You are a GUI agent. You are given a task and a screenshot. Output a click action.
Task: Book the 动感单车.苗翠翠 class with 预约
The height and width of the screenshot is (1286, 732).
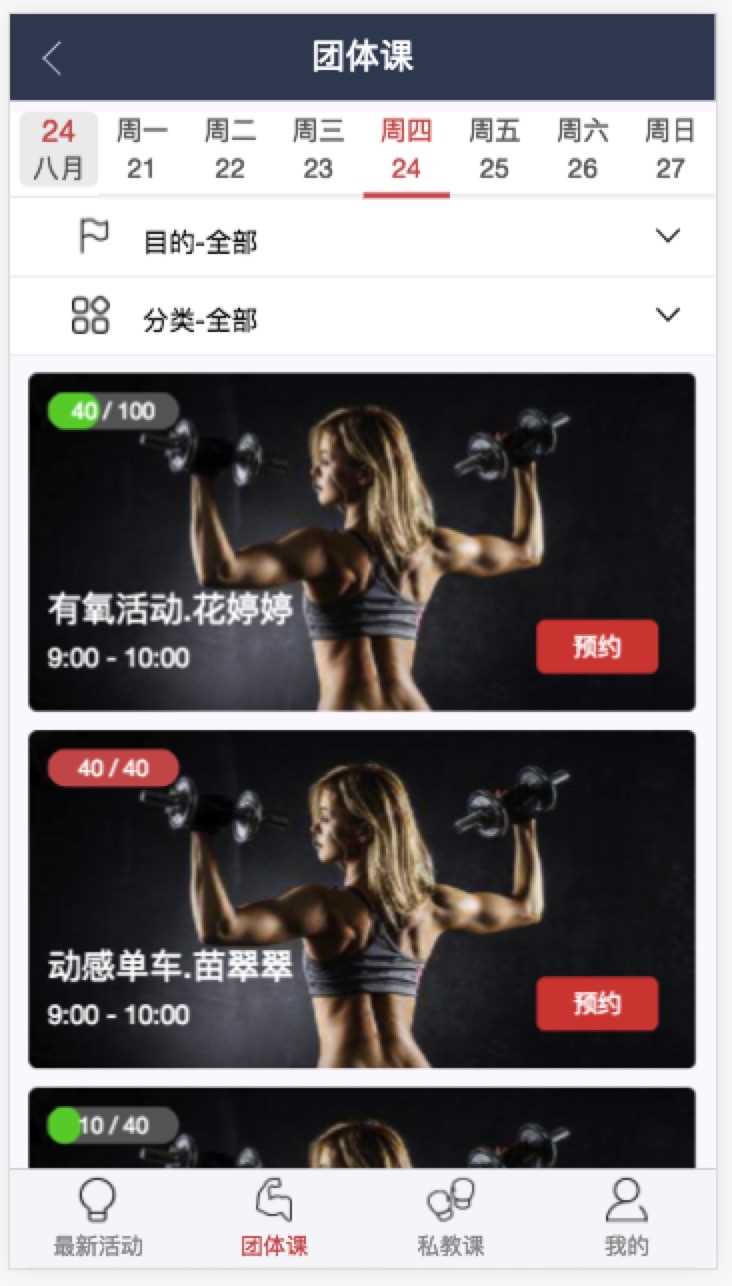tap(597, 1004)
